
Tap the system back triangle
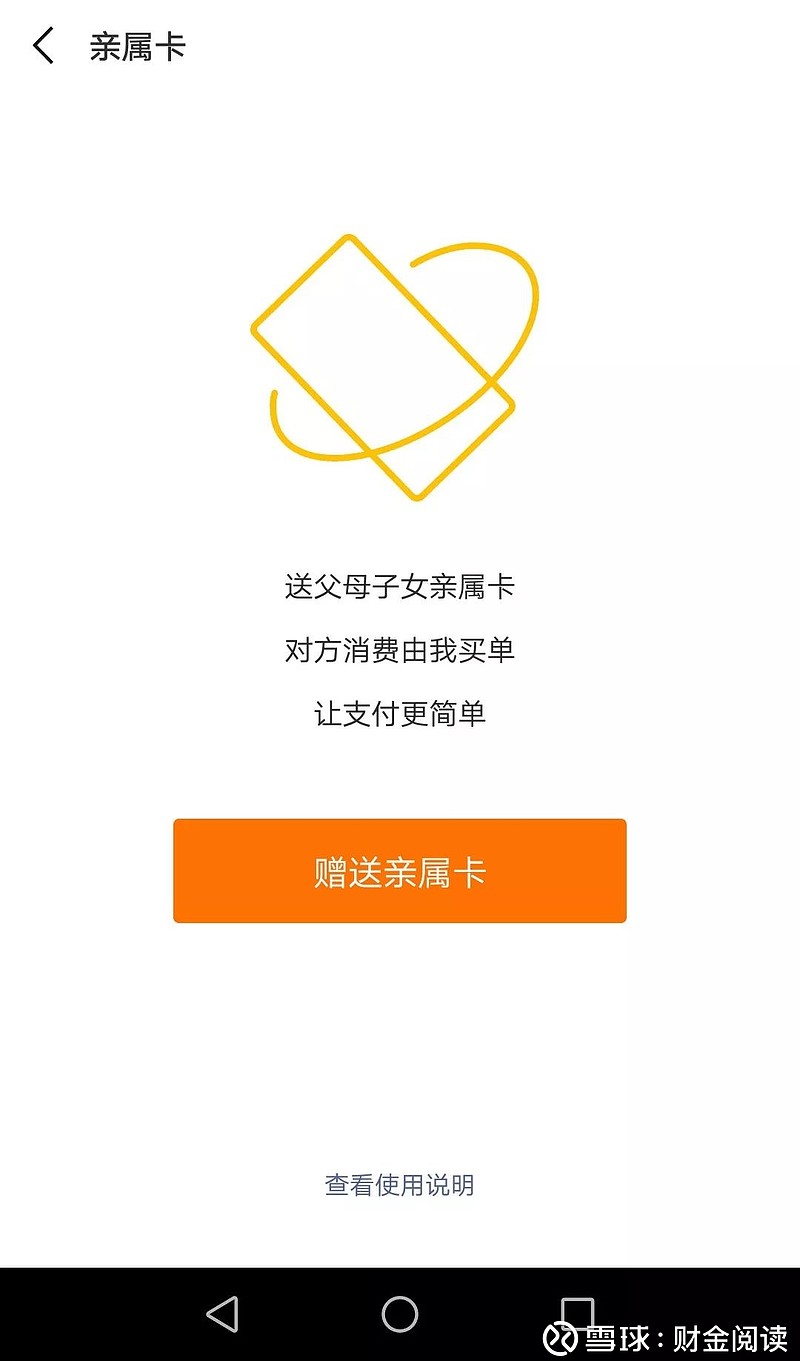tap(222, 1314)
